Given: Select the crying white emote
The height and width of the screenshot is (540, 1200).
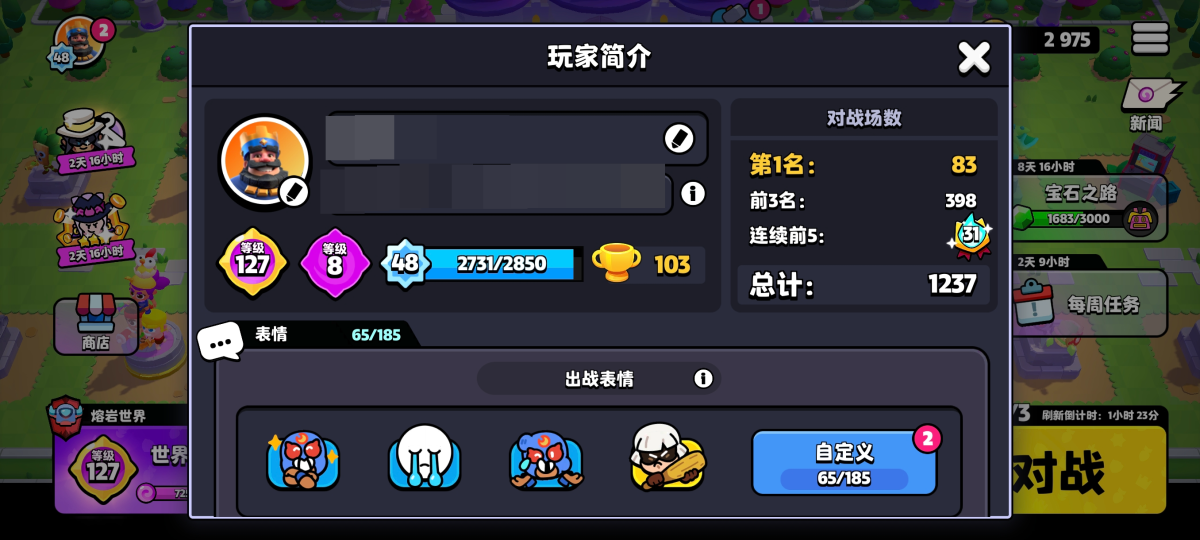Looking at the screenshot, I should pyautogui.click(x=424, y=459).
